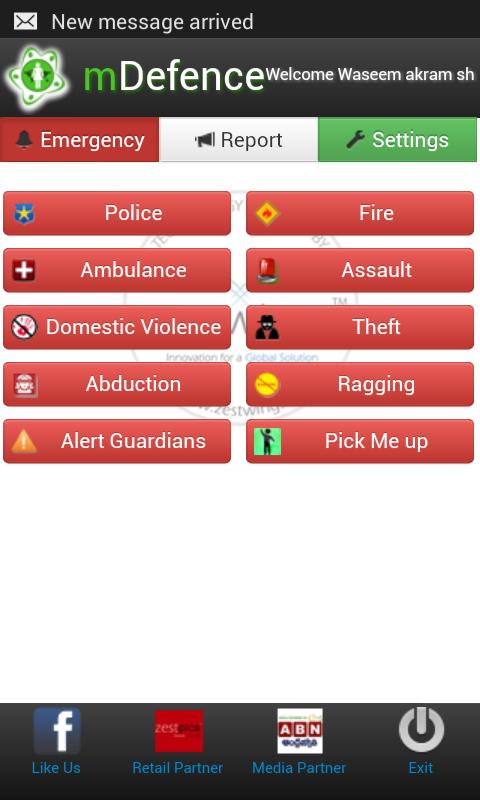Open the Retail Partner page
The height and width of the screenshot is (800, 480).
click(x=178, y=741)
